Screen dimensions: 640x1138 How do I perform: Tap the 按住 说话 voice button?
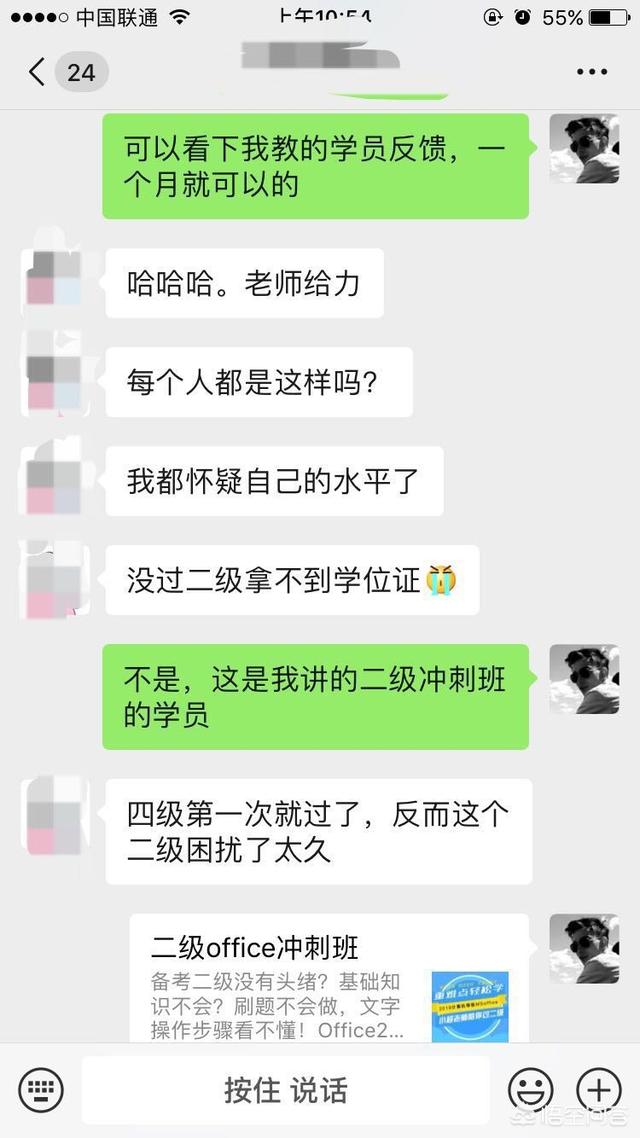point(286,1089)
